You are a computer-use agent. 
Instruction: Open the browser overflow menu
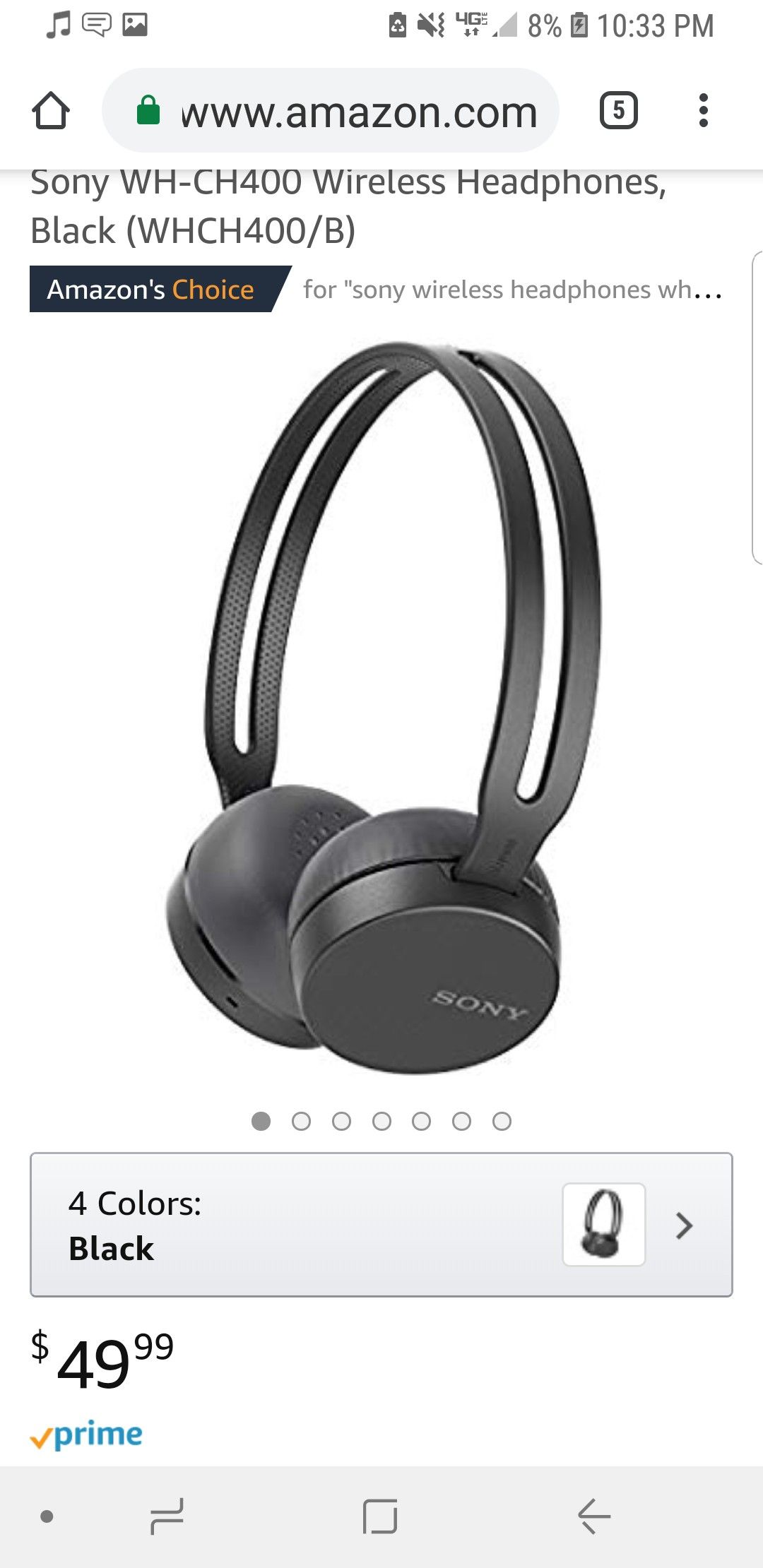pyautogui.click(x=702, y=111)
